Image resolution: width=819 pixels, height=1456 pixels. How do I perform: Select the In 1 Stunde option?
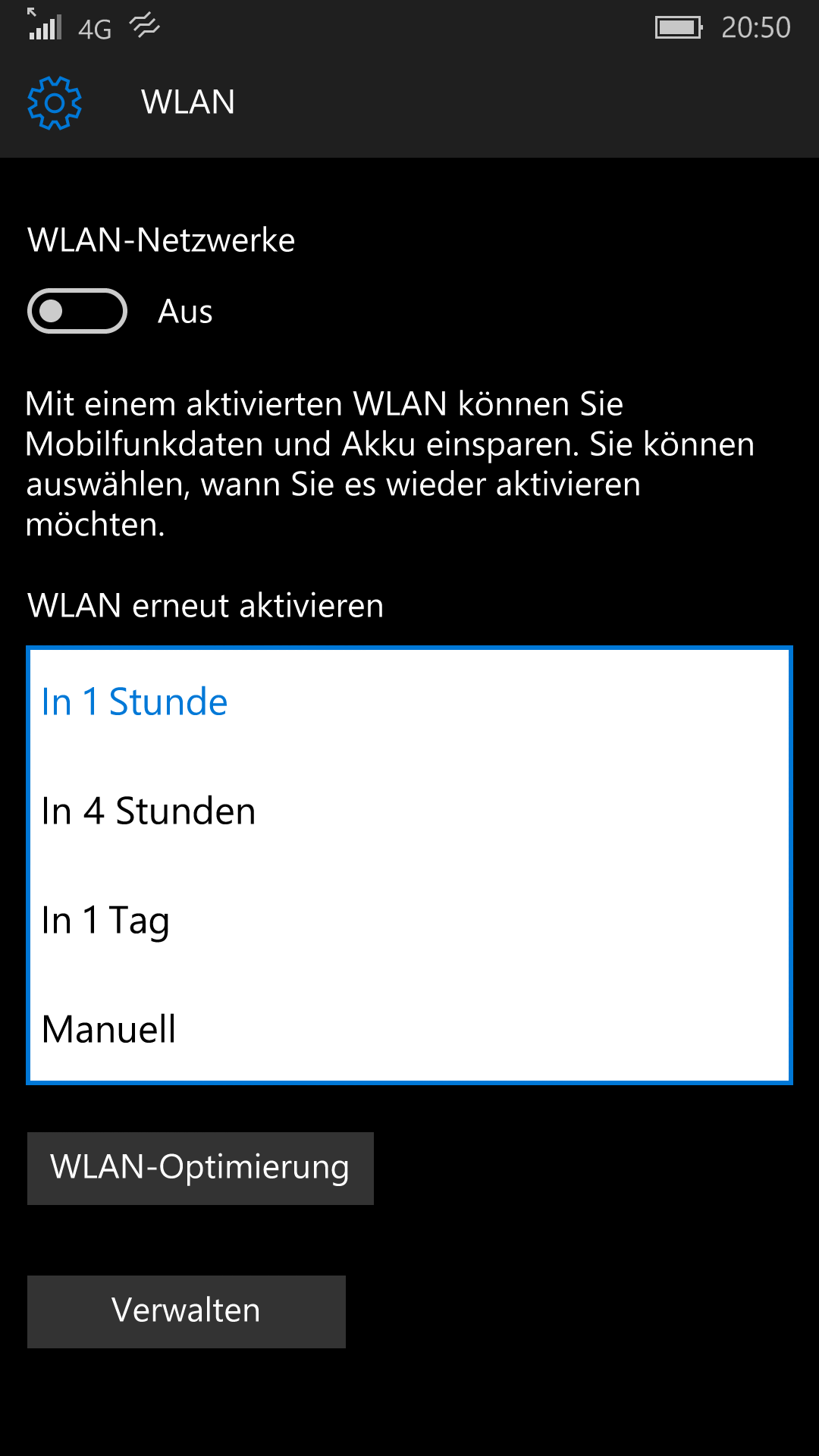click(409, 702)
